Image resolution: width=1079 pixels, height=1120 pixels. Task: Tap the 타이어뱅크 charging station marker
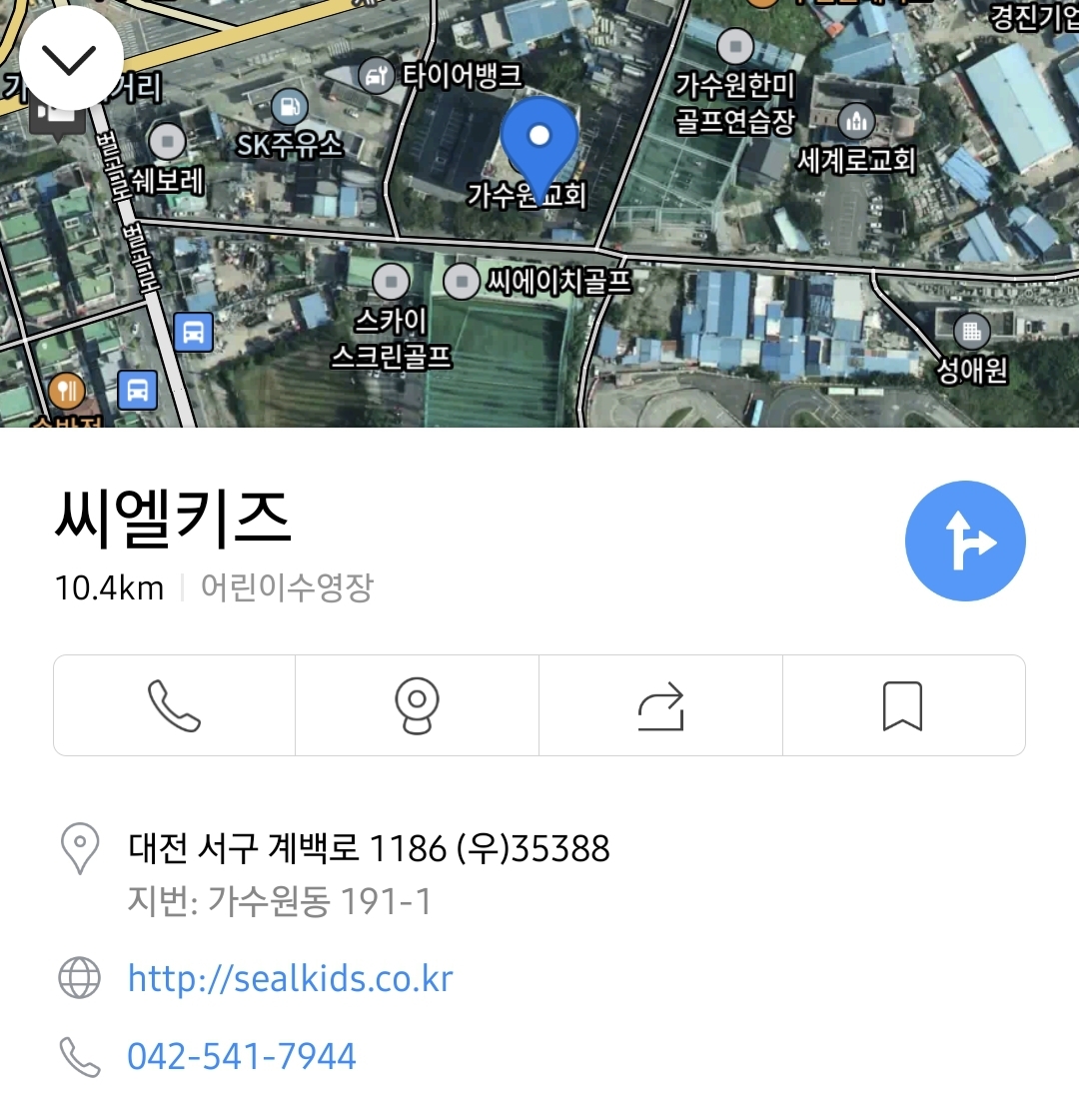(x=375, y=76)
